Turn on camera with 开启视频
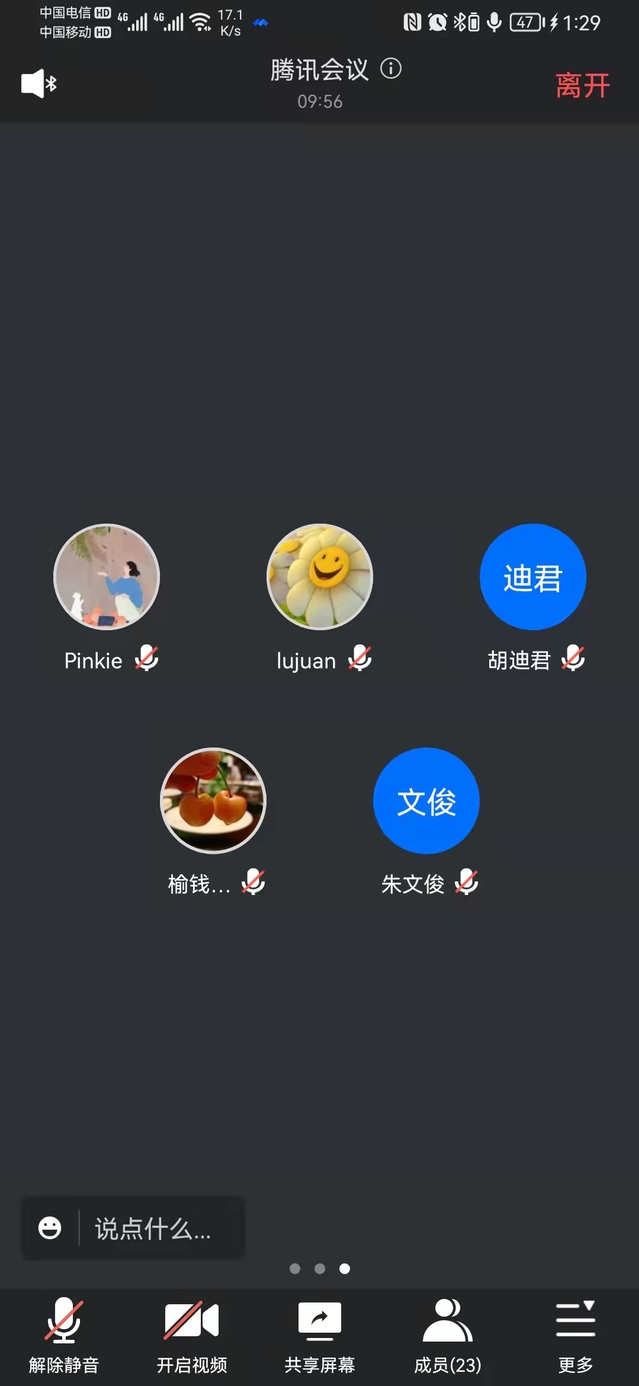Viewport: 639px width, 1386px height. (191, 1334)
